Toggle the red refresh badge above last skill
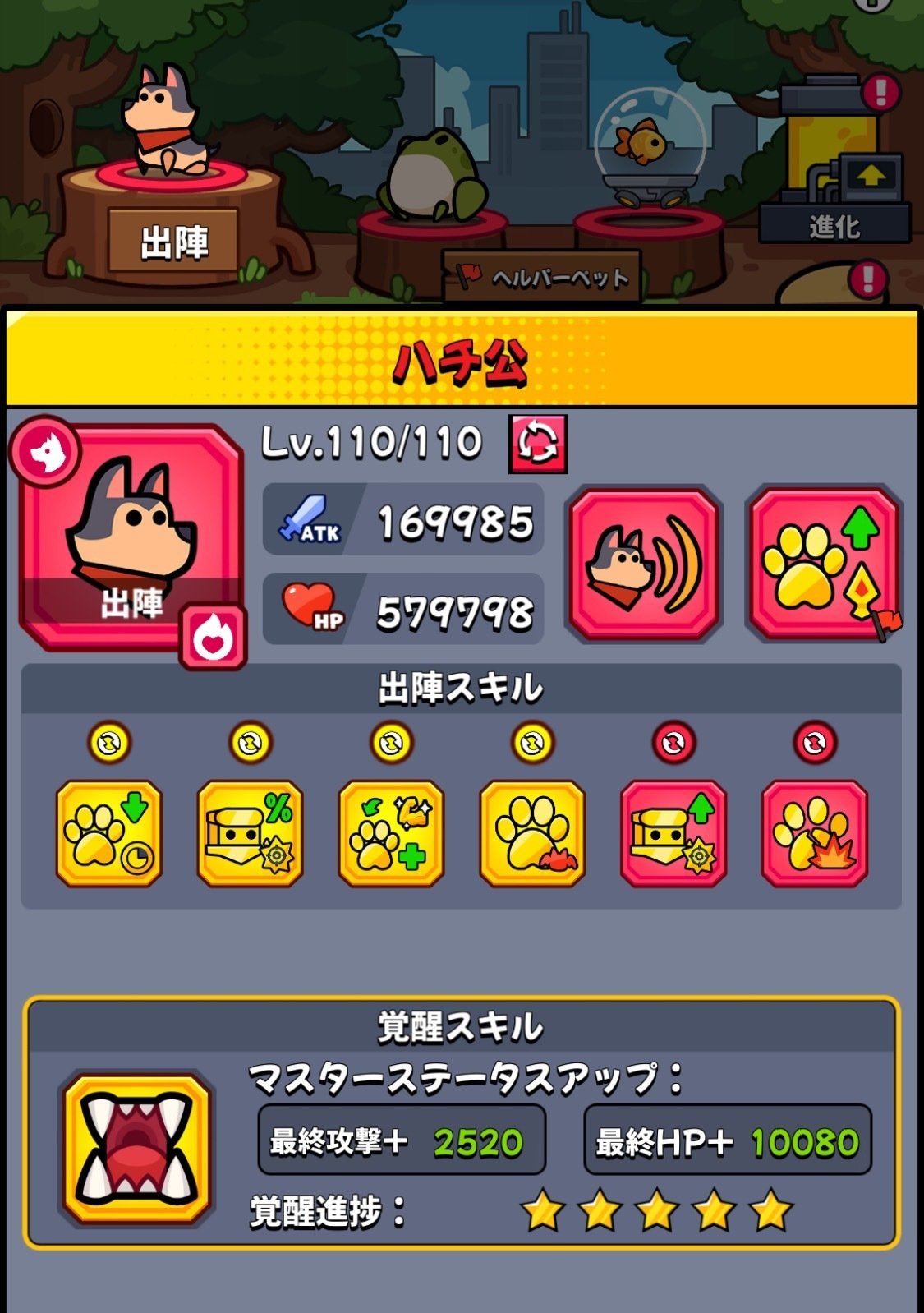Image resolution: width=924 pixels, height=1313 pixels. [813, 740]
